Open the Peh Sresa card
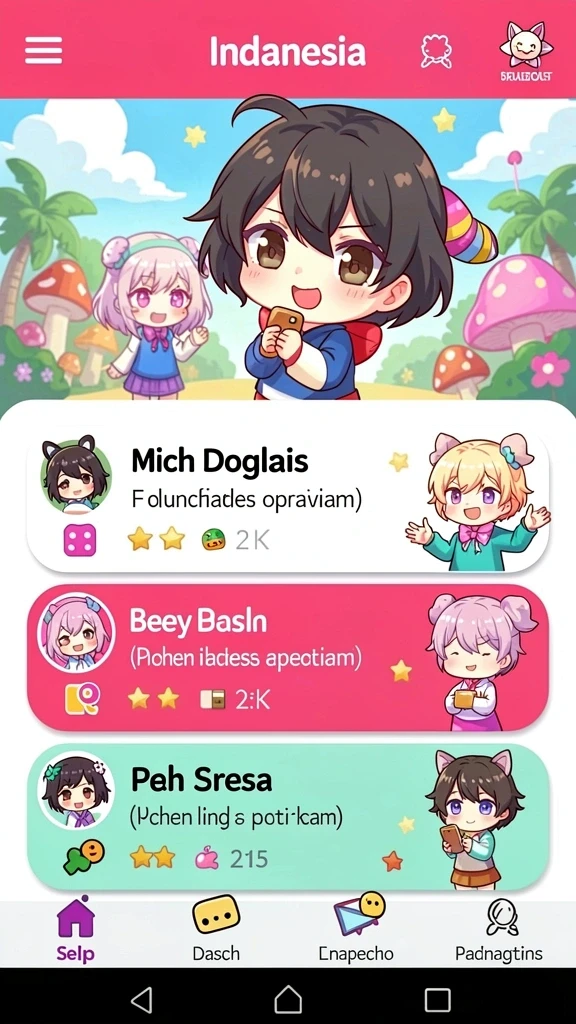The width and height of the screenshot is (576, 1024). pyautogui.click(x=287, y=816)
